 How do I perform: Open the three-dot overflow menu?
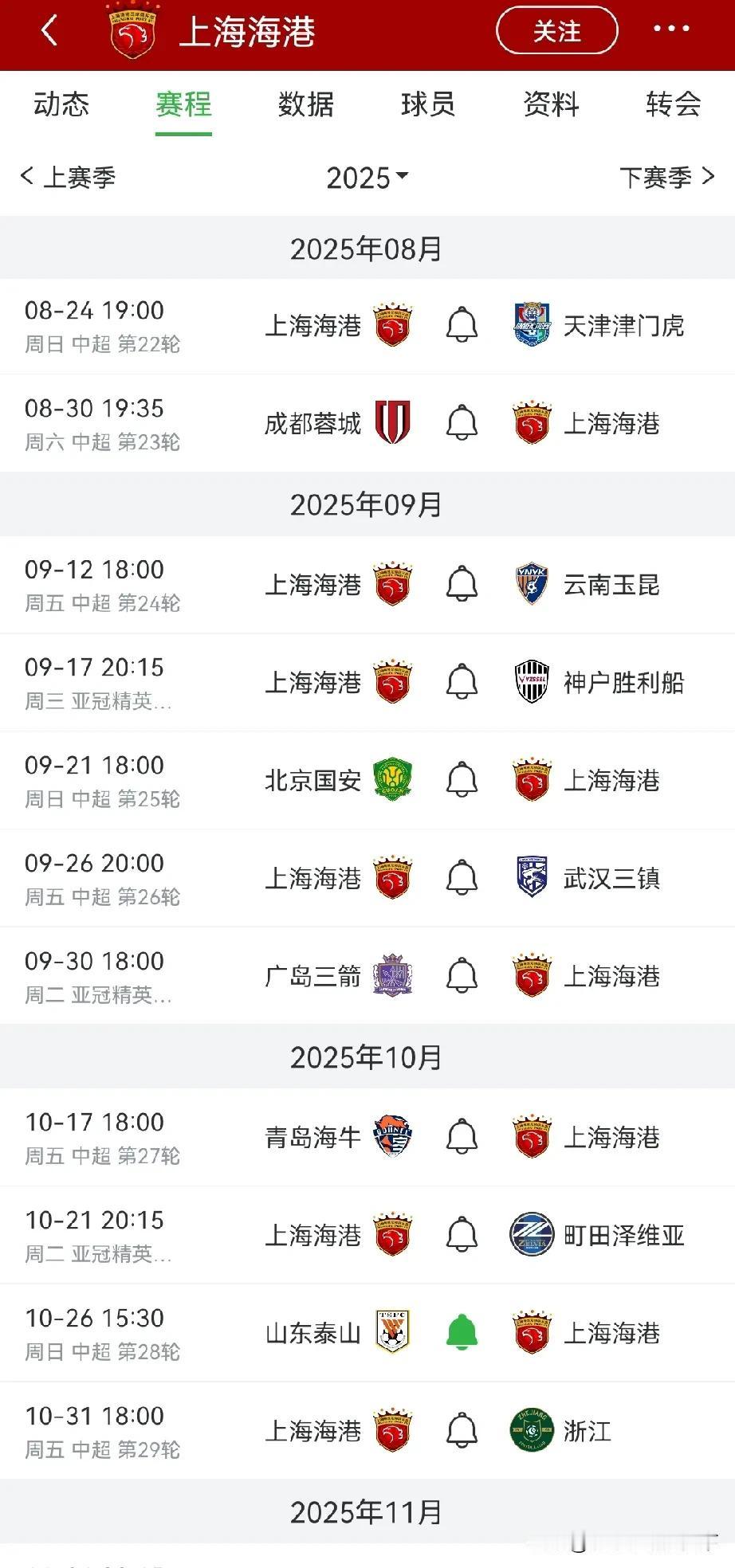click(671, 30)
